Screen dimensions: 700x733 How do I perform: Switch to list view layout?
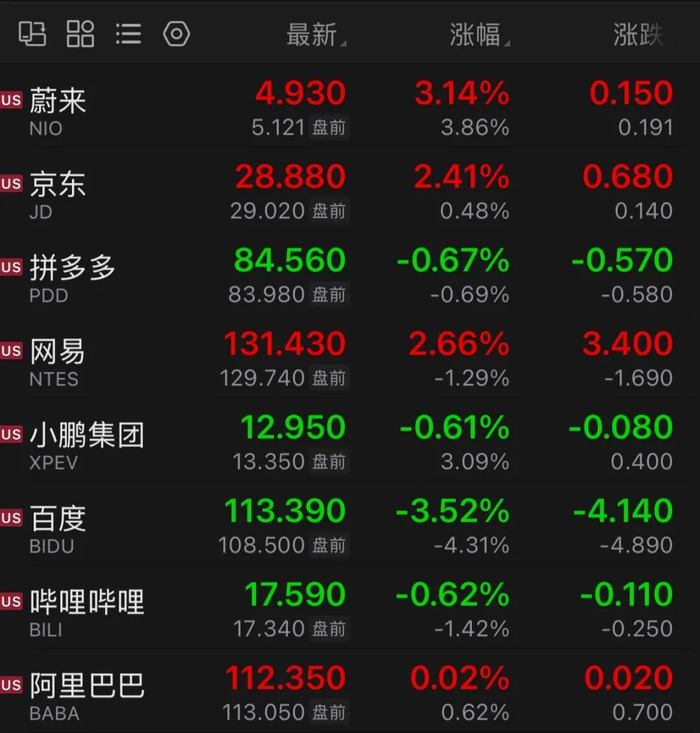pos(128,34)
